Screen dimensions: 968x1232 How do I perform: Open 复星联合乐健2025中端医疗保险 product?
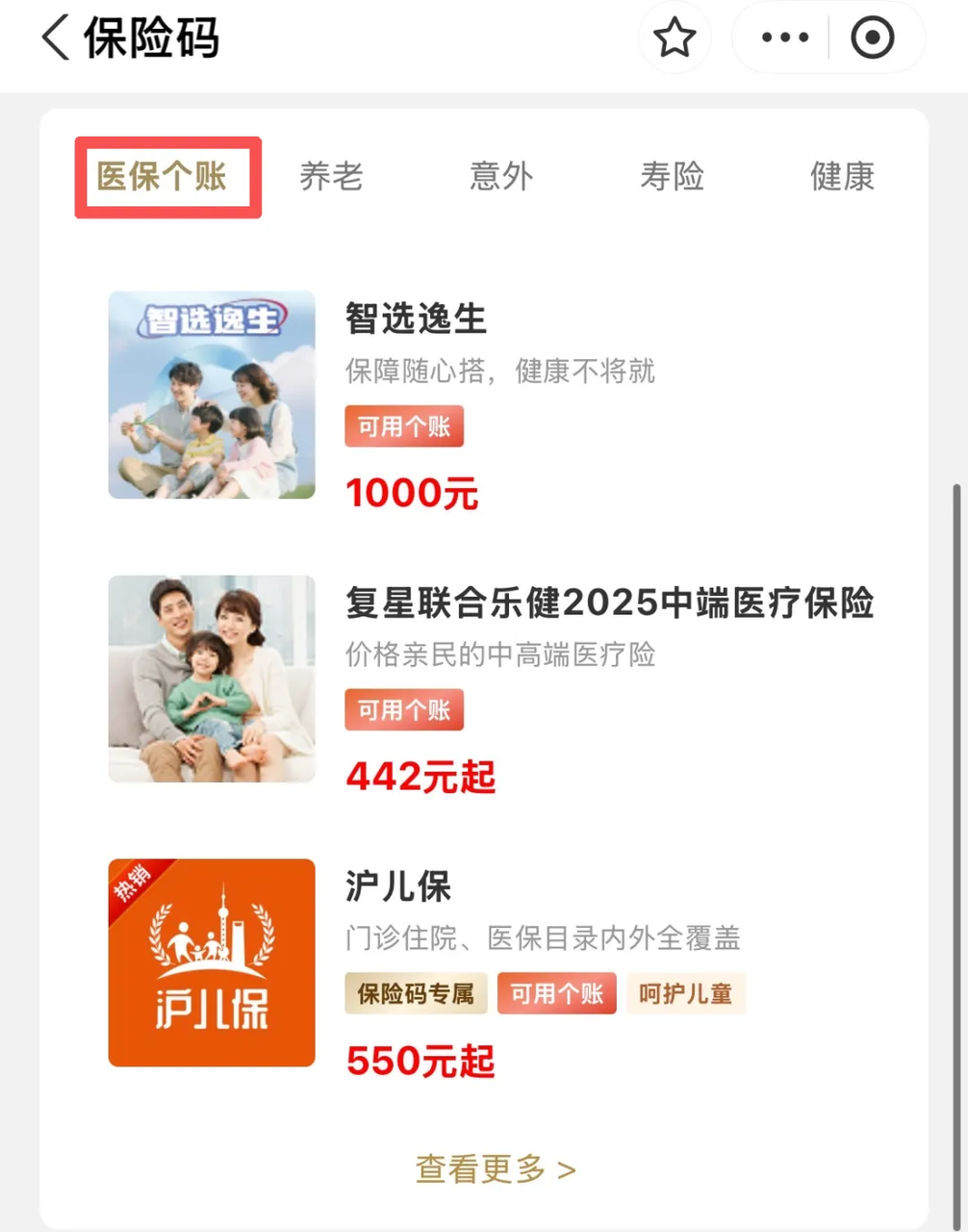pyautogui.click(x=609, y=603)
